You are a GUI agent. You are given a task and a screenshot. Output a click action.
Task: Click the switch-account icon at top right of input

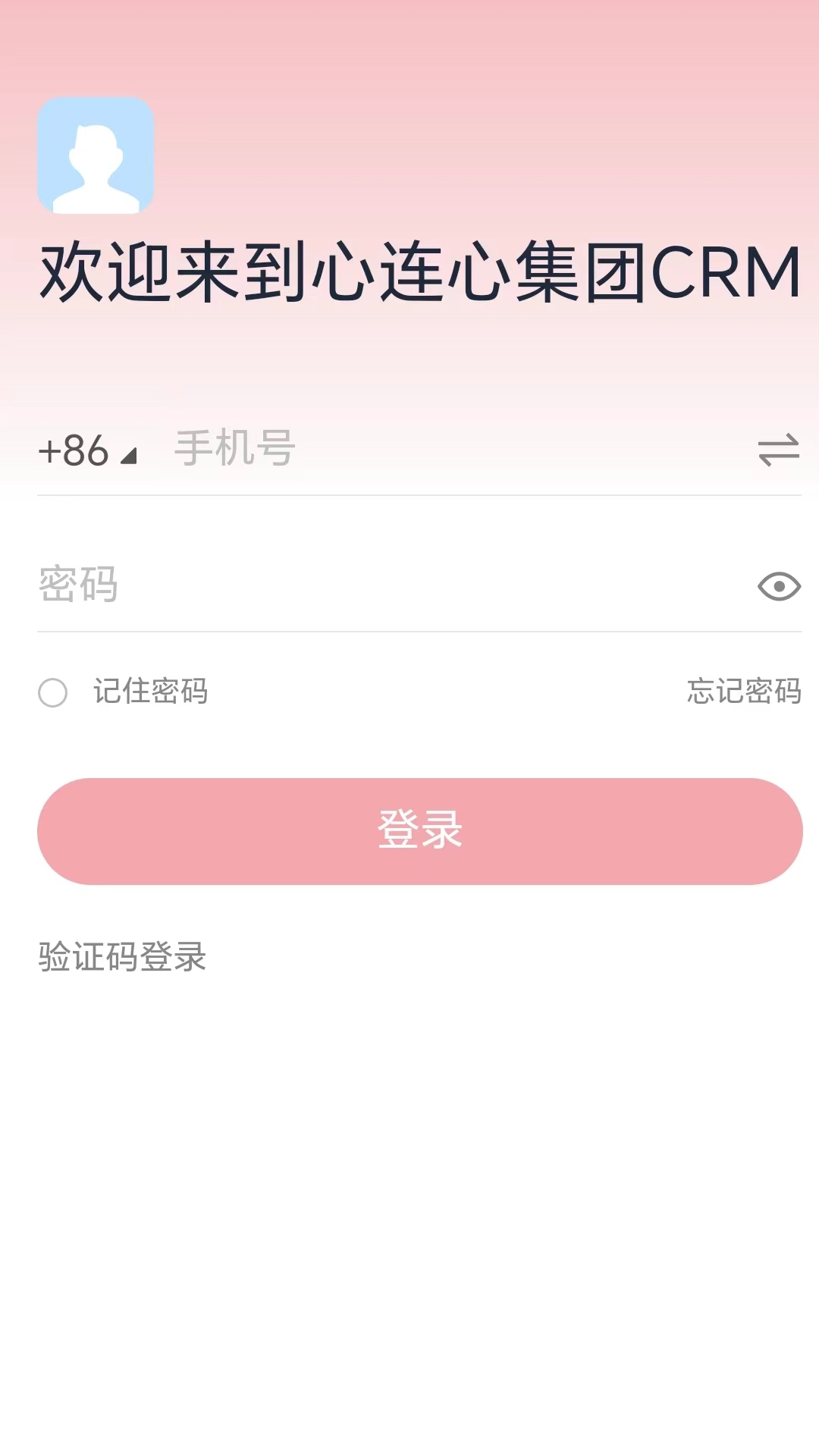coord(780,450)
